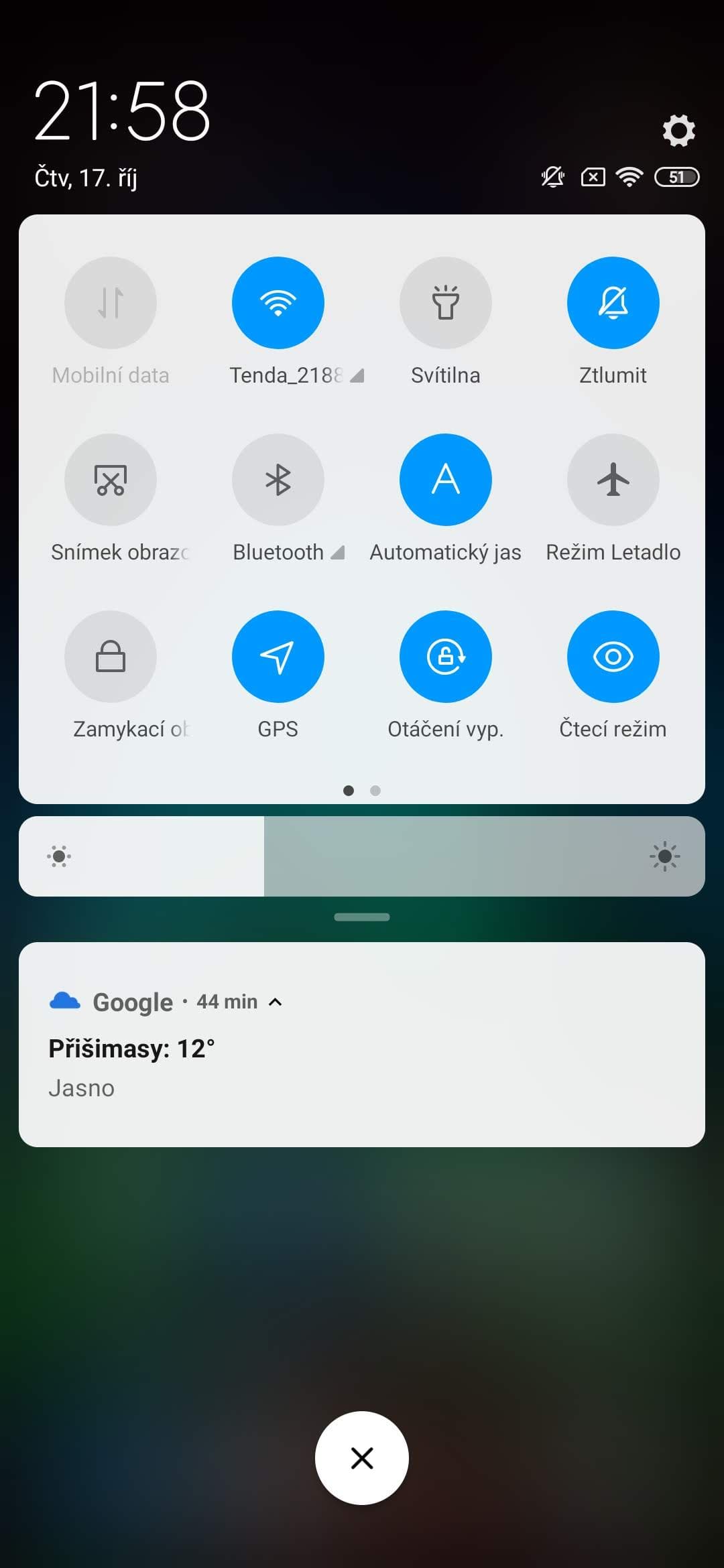Expand Wi-Fi network list arrow beside Tenda_2188
Screen dimensions: 724x1568
coord(357,376)
